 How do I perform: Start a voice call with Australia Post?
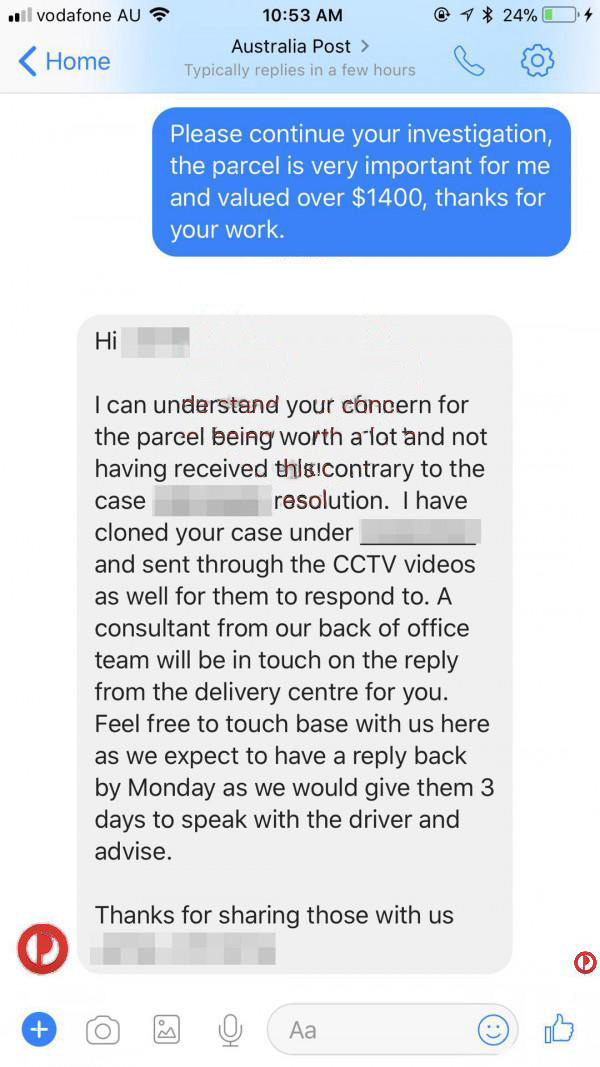[468, 61]
